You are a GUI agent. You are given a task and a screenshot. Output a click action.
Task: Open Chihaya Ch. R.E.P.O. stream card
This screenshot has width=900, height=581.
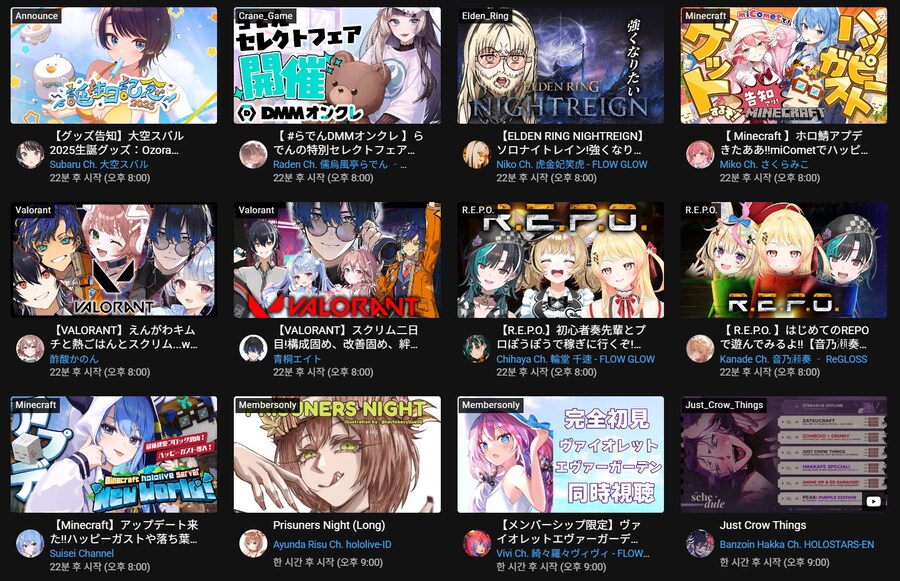[x=560, y=260]
